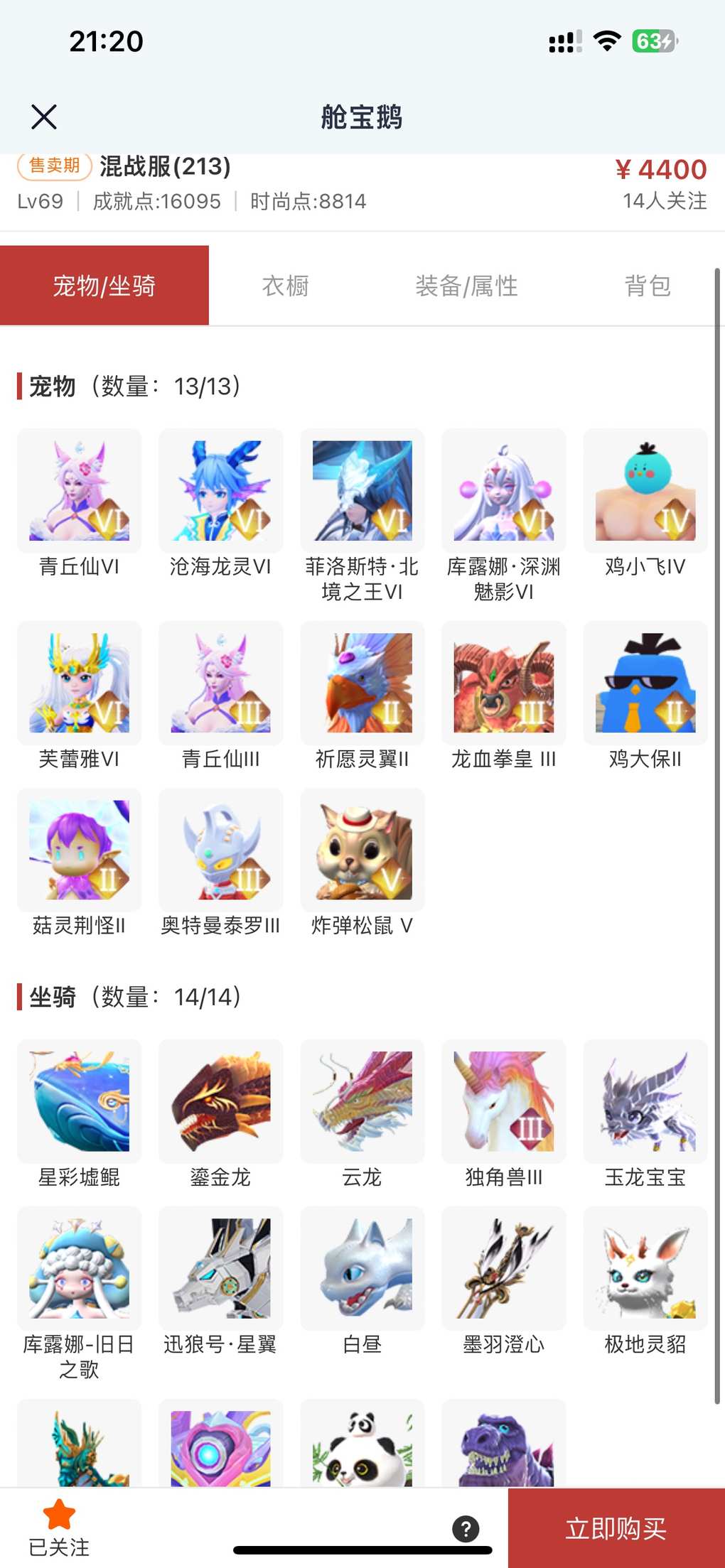Select pet 龙血拳皇 III
Viewport: 725px width, 1568px height.
tap(503, 683)
